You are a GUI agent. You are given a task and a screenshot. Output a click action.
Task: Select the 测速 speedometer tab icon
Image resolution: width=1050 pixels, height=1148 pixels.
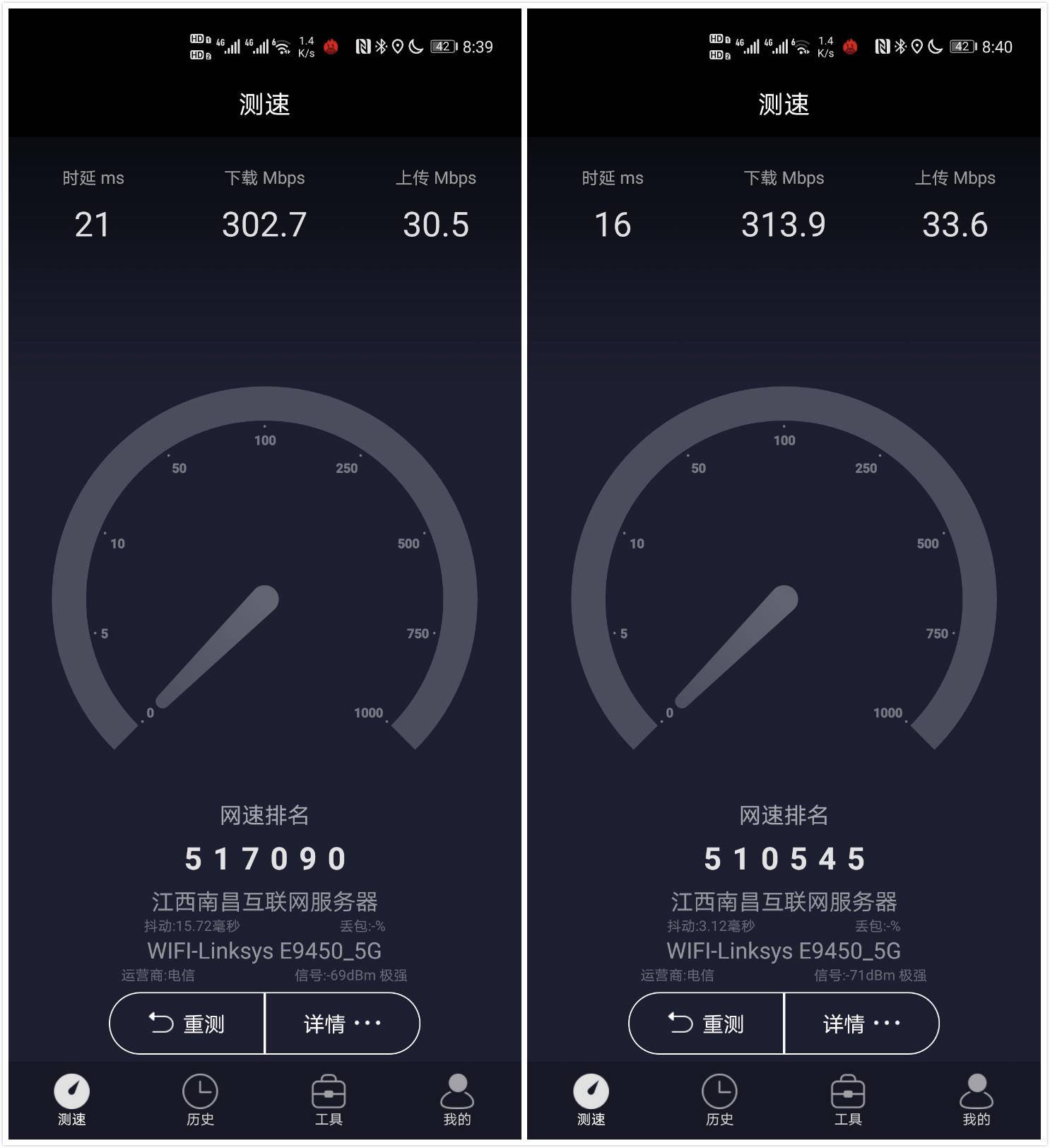coord(71,1091)
